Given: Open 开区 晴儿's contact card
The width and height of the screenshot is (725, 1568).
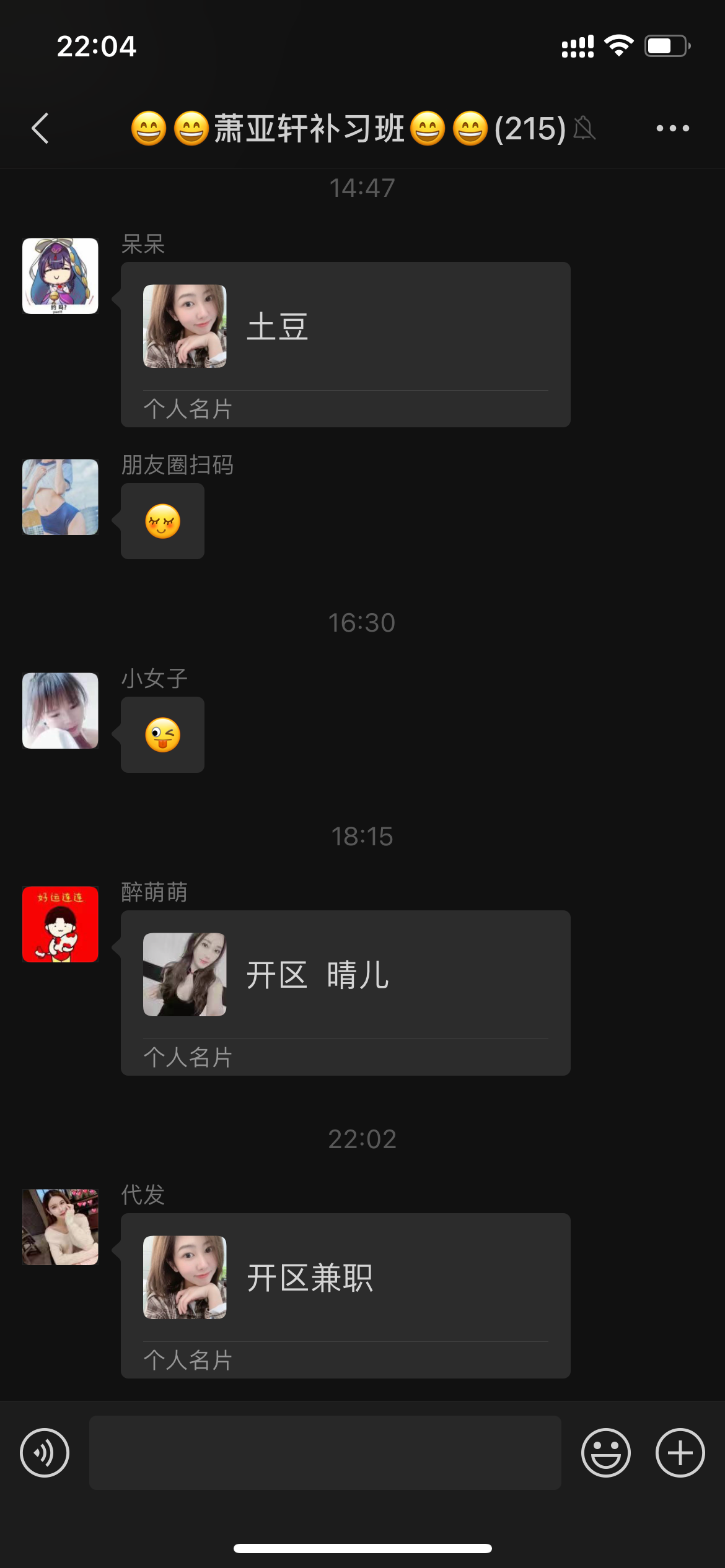Looking at the screenshot, I should (x=345, y=991).
